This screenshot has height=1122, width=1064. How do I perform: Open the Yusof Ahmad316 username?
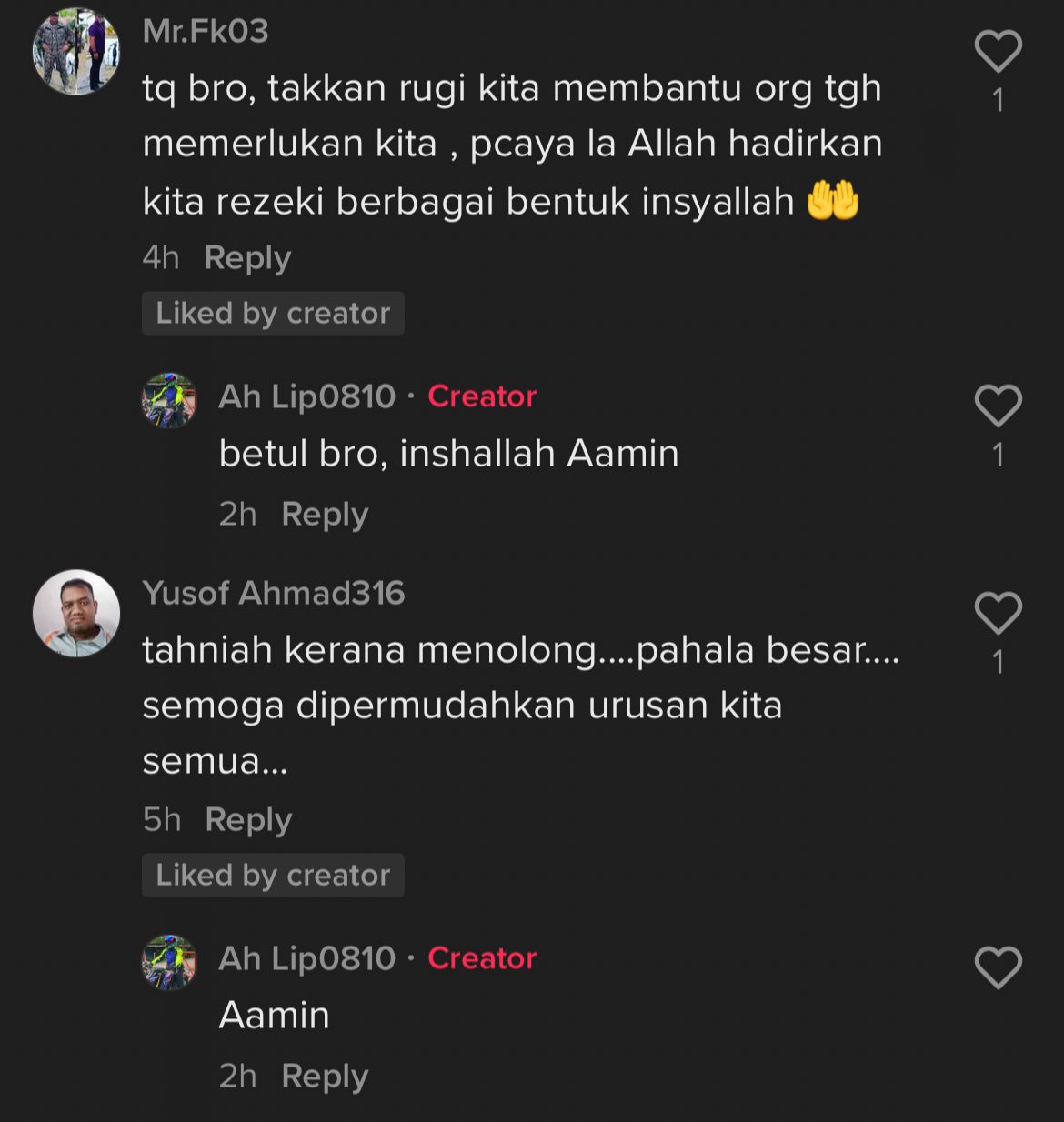point(274,594)
